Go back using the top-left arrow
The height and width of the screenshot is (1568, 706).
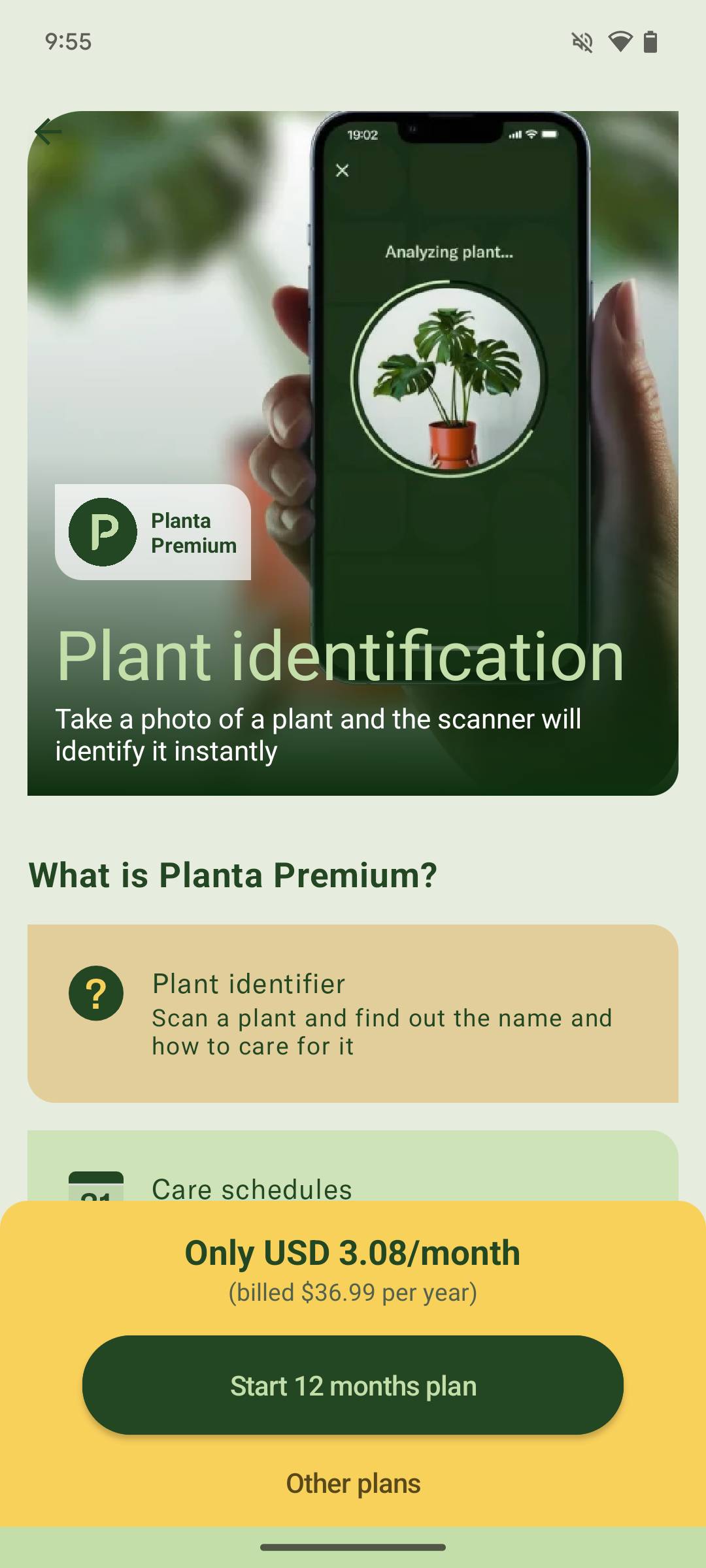coord(48,132)
